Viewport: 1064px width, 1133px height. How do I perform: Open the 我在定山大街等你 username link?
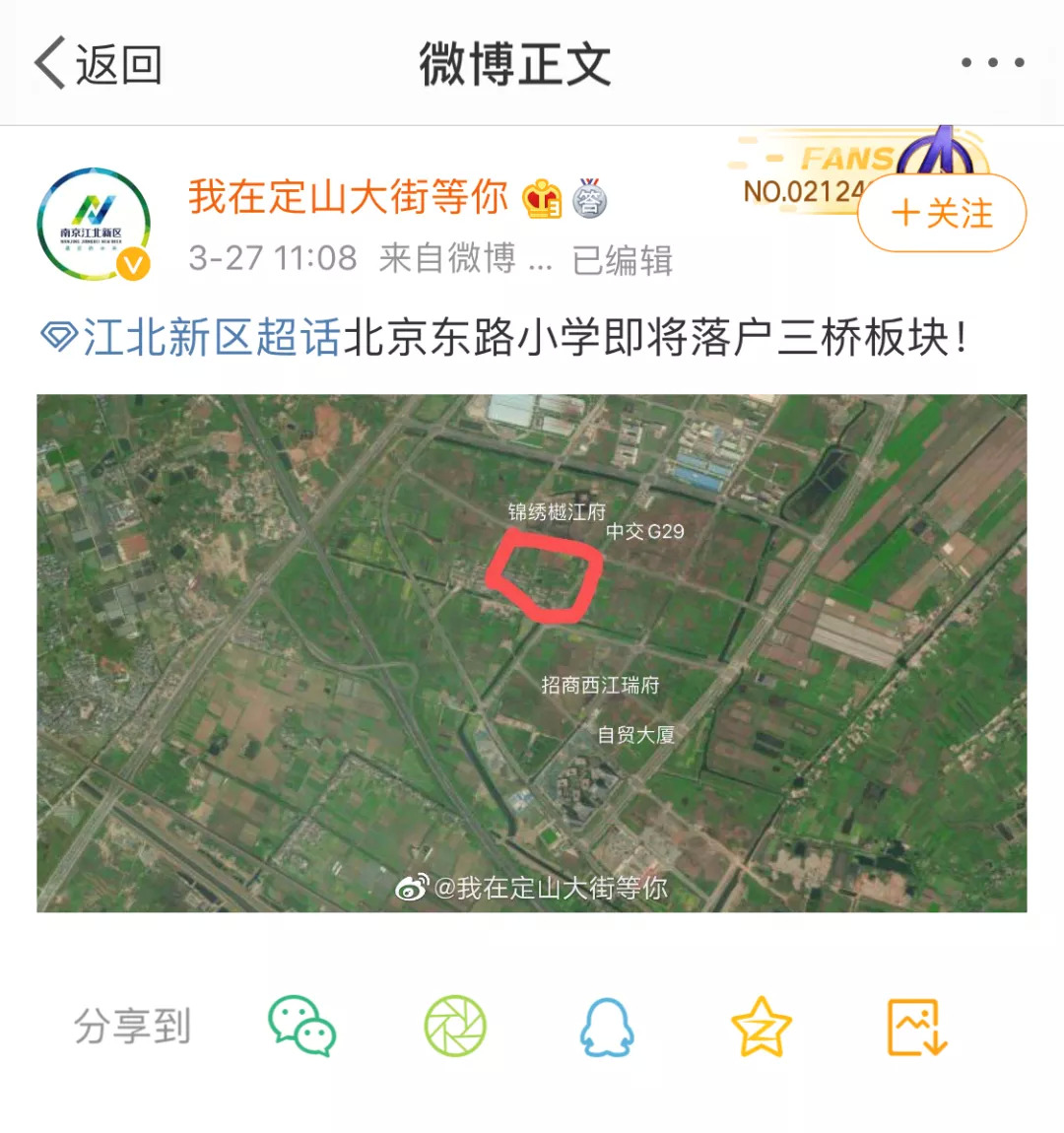point(348,196)
